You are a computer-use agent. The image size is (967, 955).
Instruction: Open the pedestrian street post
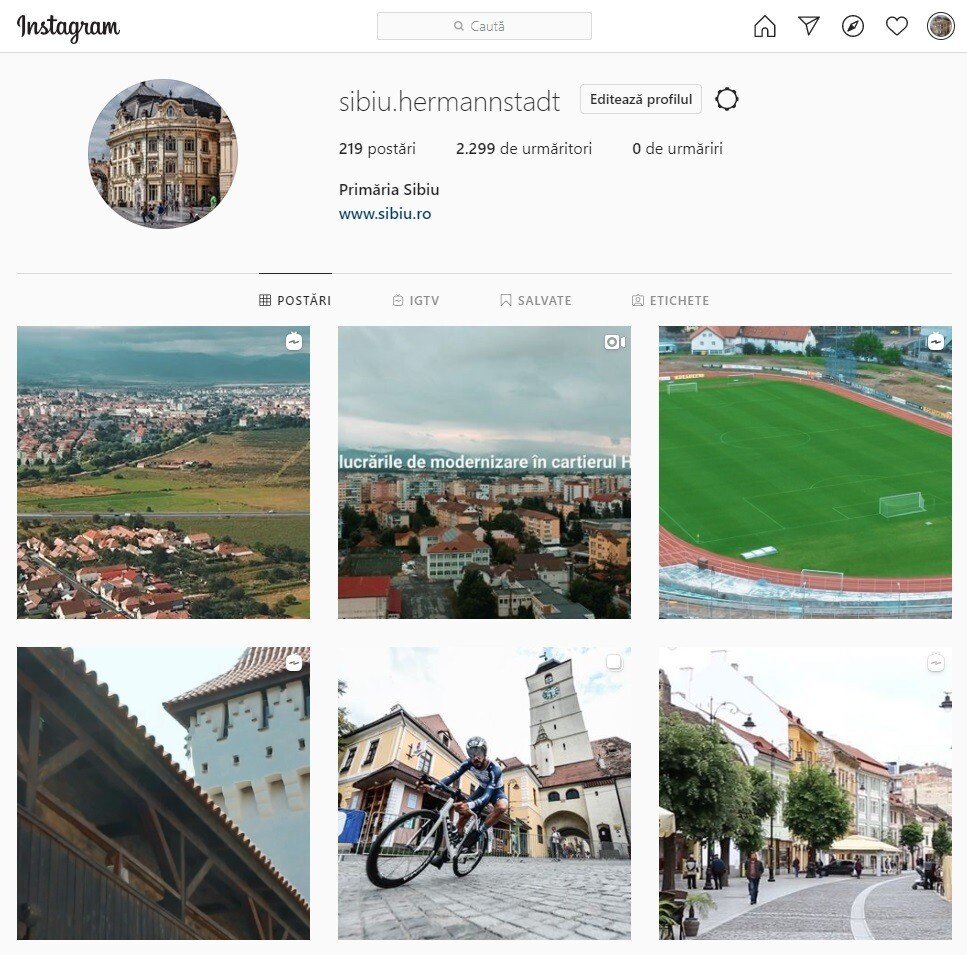click(805, 793)
